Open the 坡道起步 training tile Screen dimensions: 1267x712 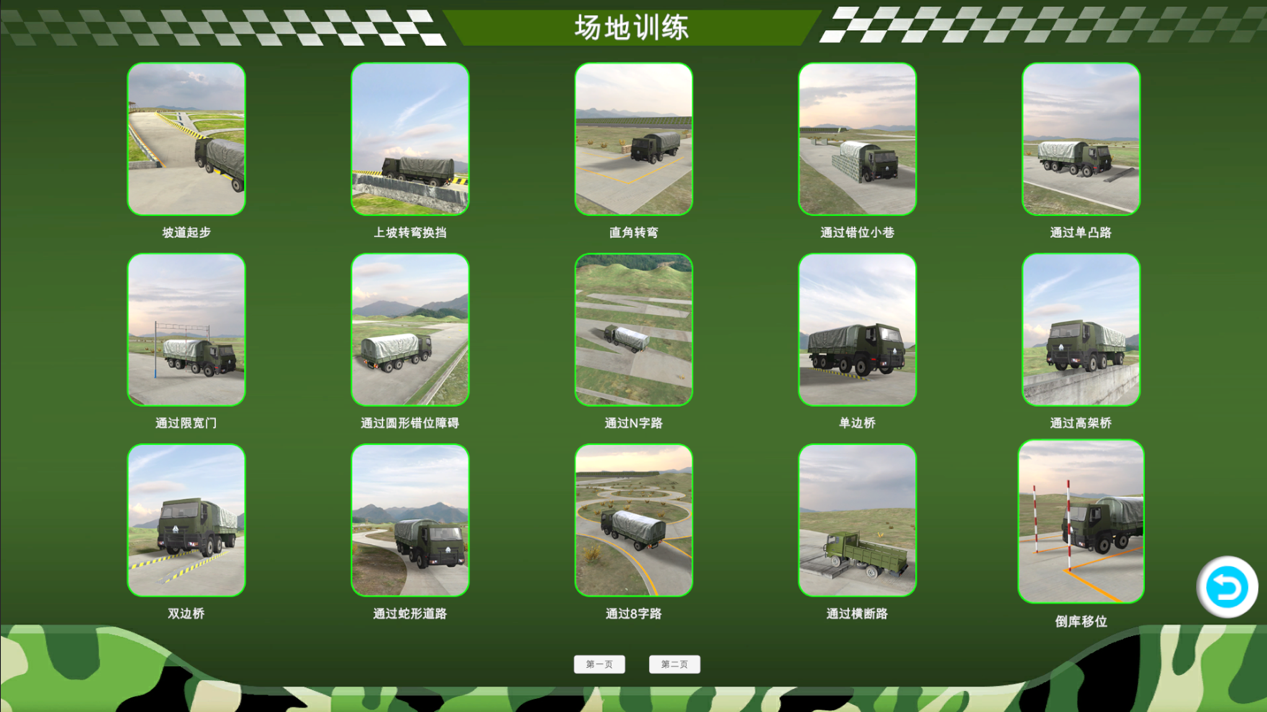(x=186, y=139)
